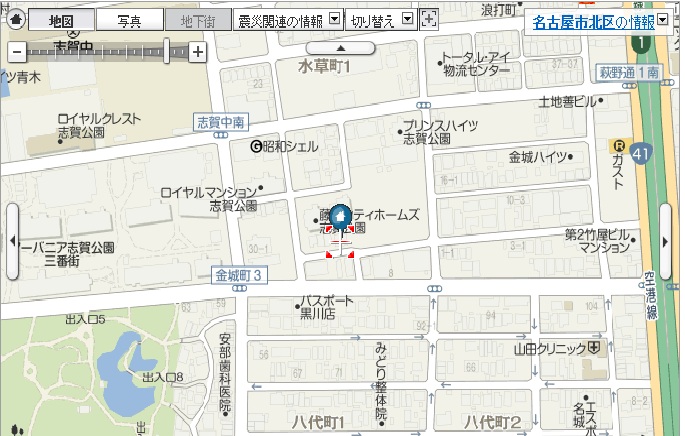This screenshot has width=685, height=436.
Task: Switch to the 写真 photo view
Action: point(129,18)
